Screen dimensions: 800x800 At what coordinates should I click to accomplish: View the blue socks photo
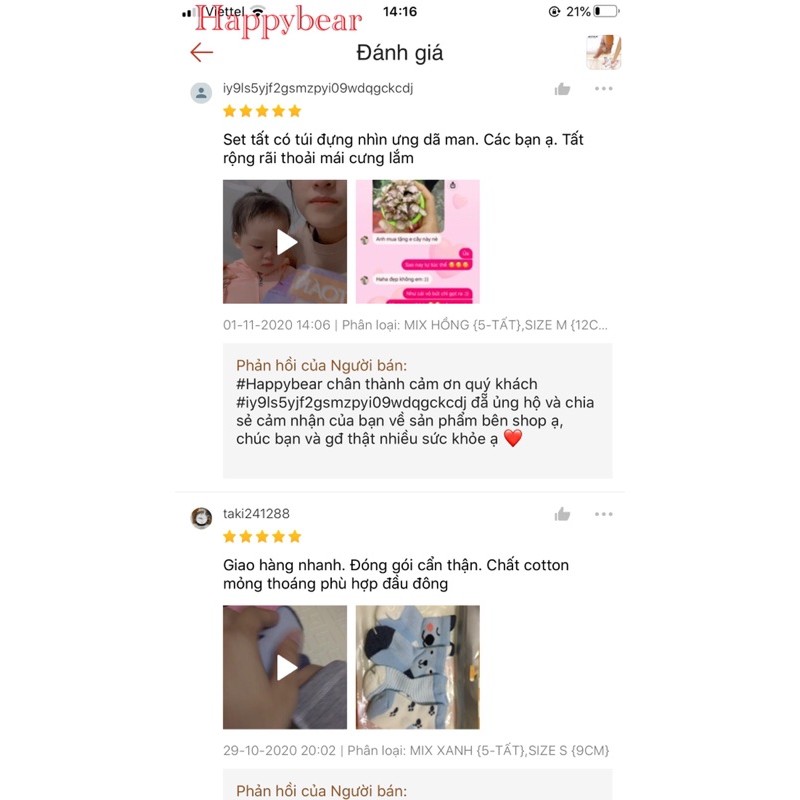coord(417,667)
